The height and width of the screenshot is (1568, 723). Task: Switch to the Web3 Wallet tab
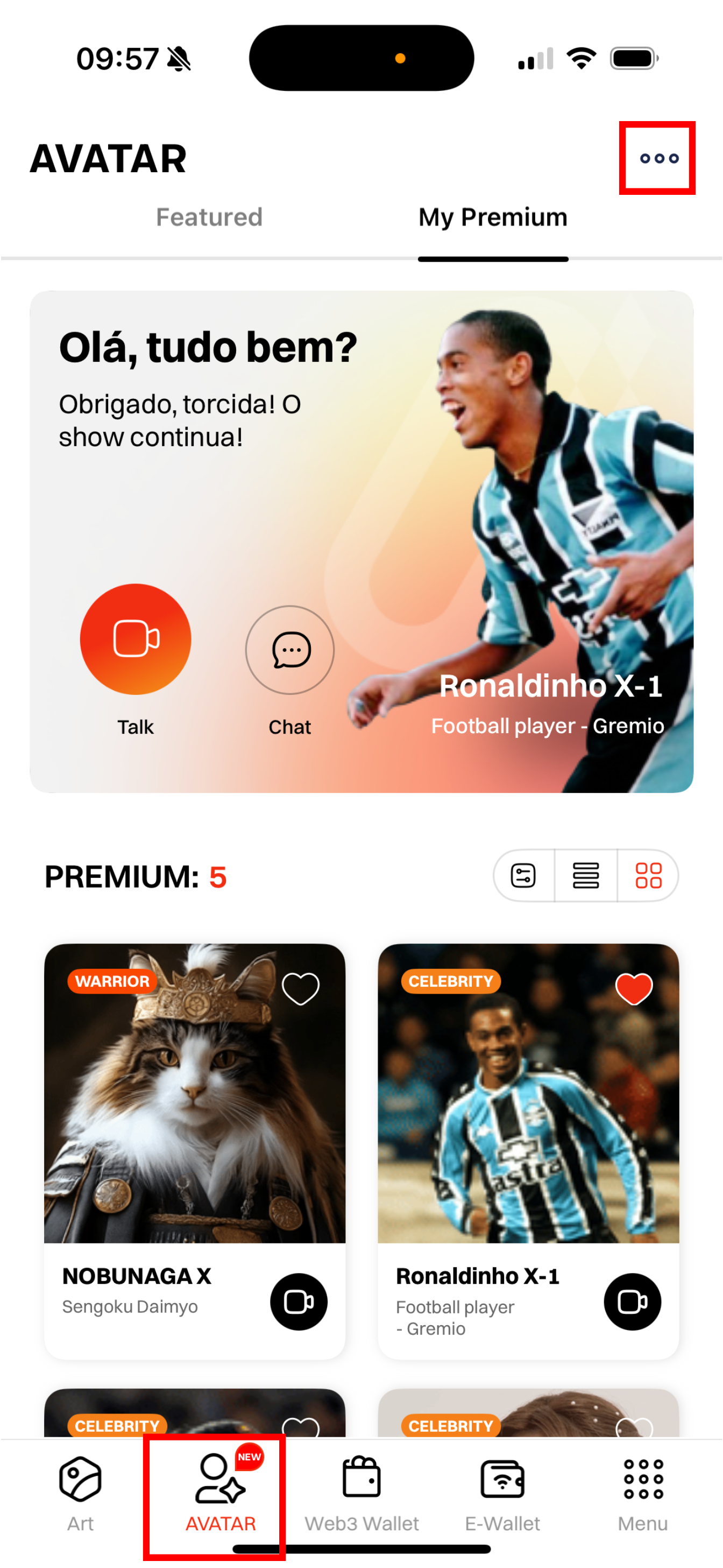[362, 1493]
